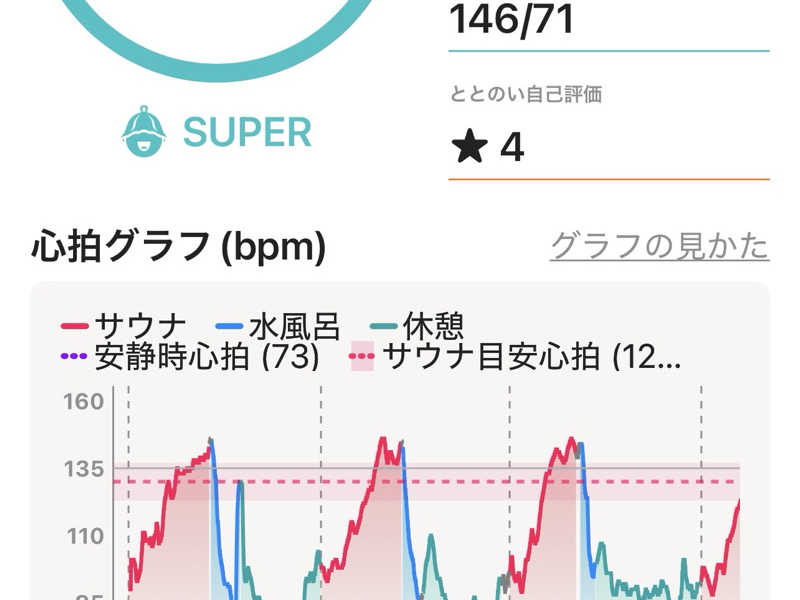
Task: Edit the ととのい自己評価 star rating field
Action: pos(608,148)
